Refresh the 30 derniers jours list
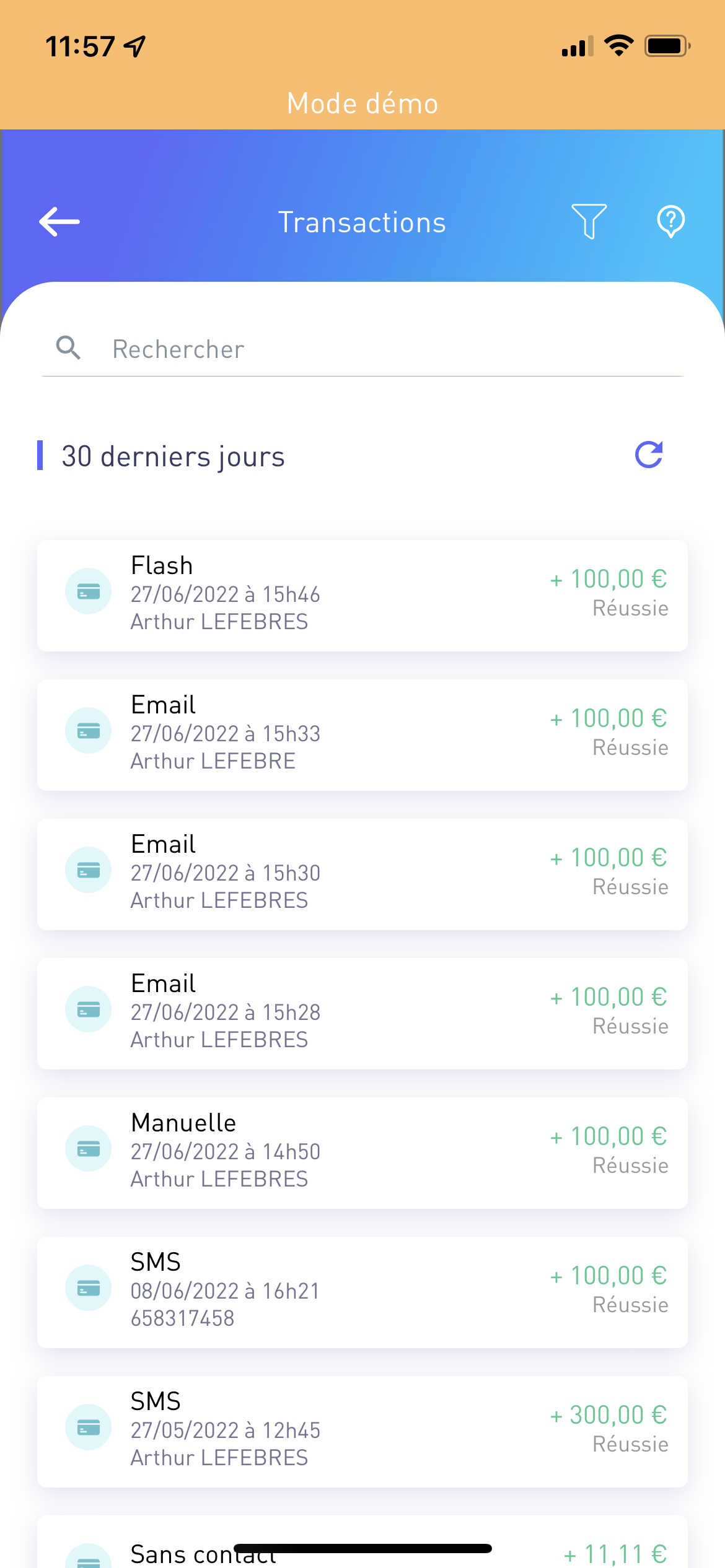Screen dimensions: 725x1568 coord(649,455)
